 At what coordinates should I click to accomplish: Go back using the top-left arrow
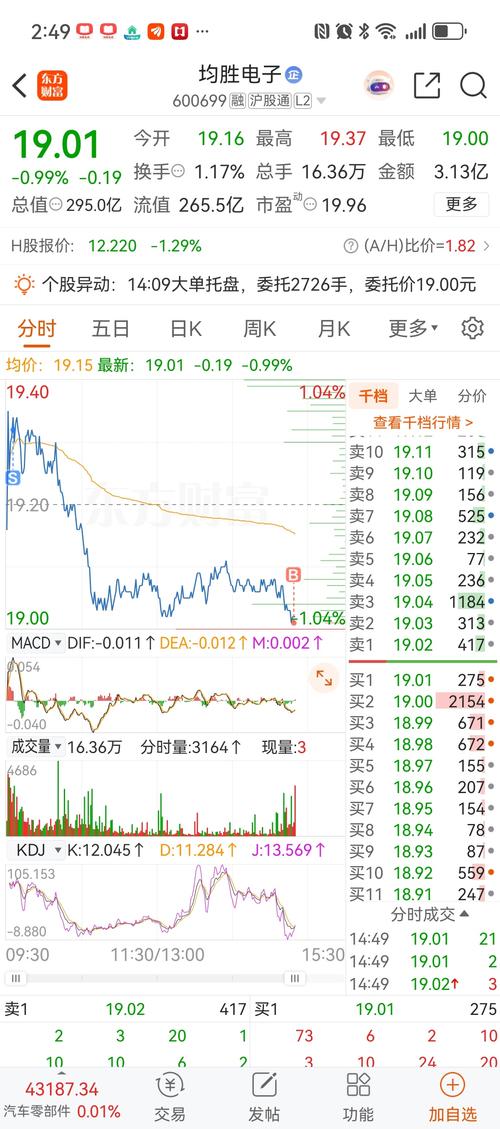(19, 86)
